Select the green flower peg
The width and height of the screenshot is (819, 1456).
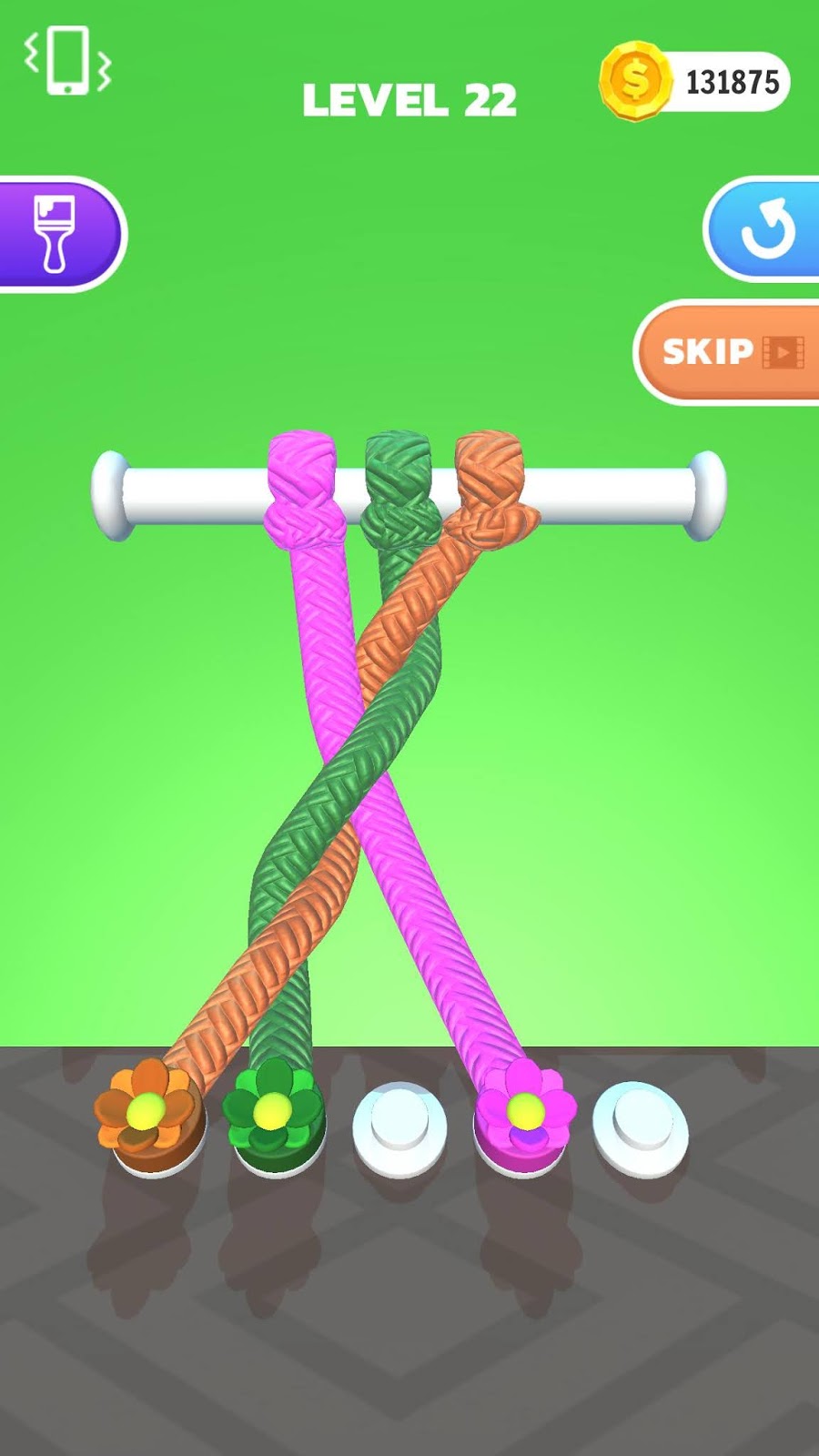(274, 1114)
